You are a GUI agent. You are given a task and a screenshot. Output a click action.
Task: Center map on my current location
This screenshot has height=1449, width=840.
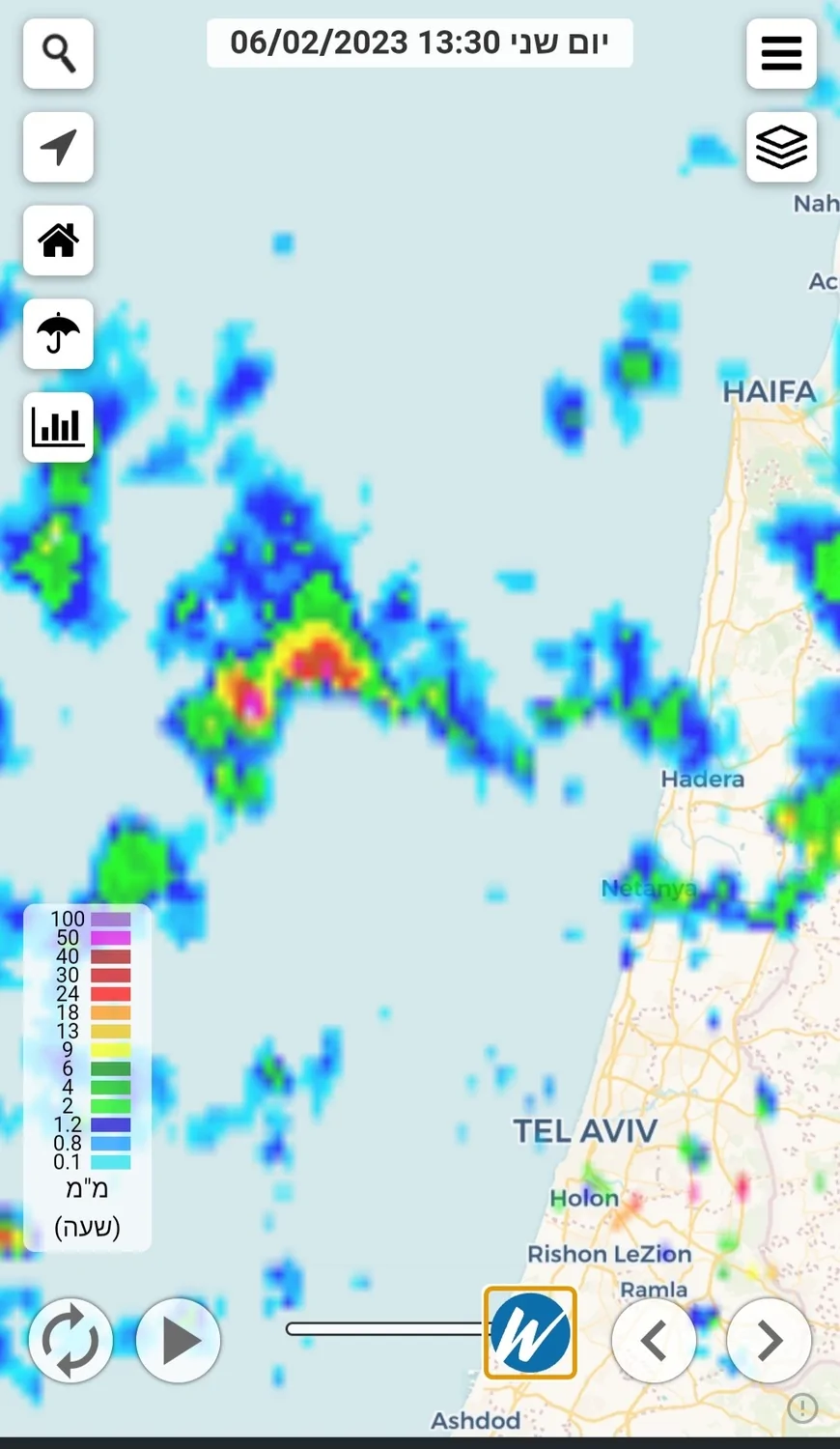click(58, 147)
